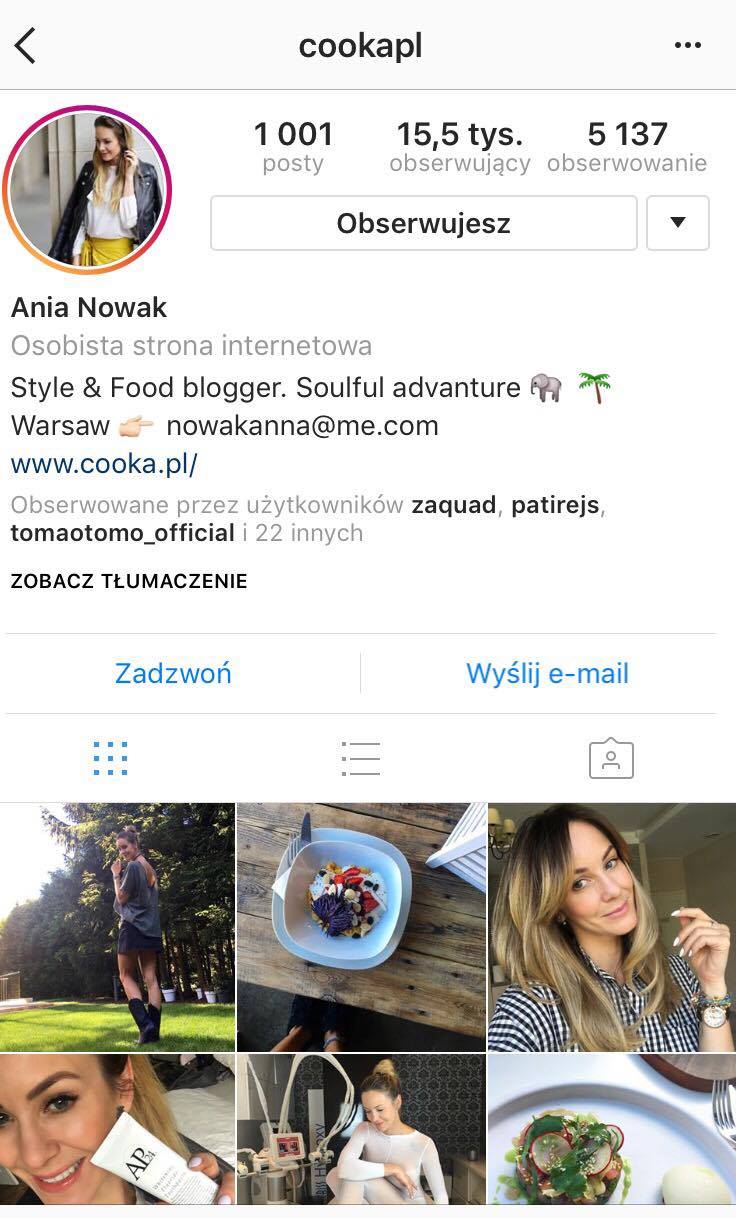Open the three-dot overflow menu
This screenshot has height=1218, width=736.
[688, 46]
